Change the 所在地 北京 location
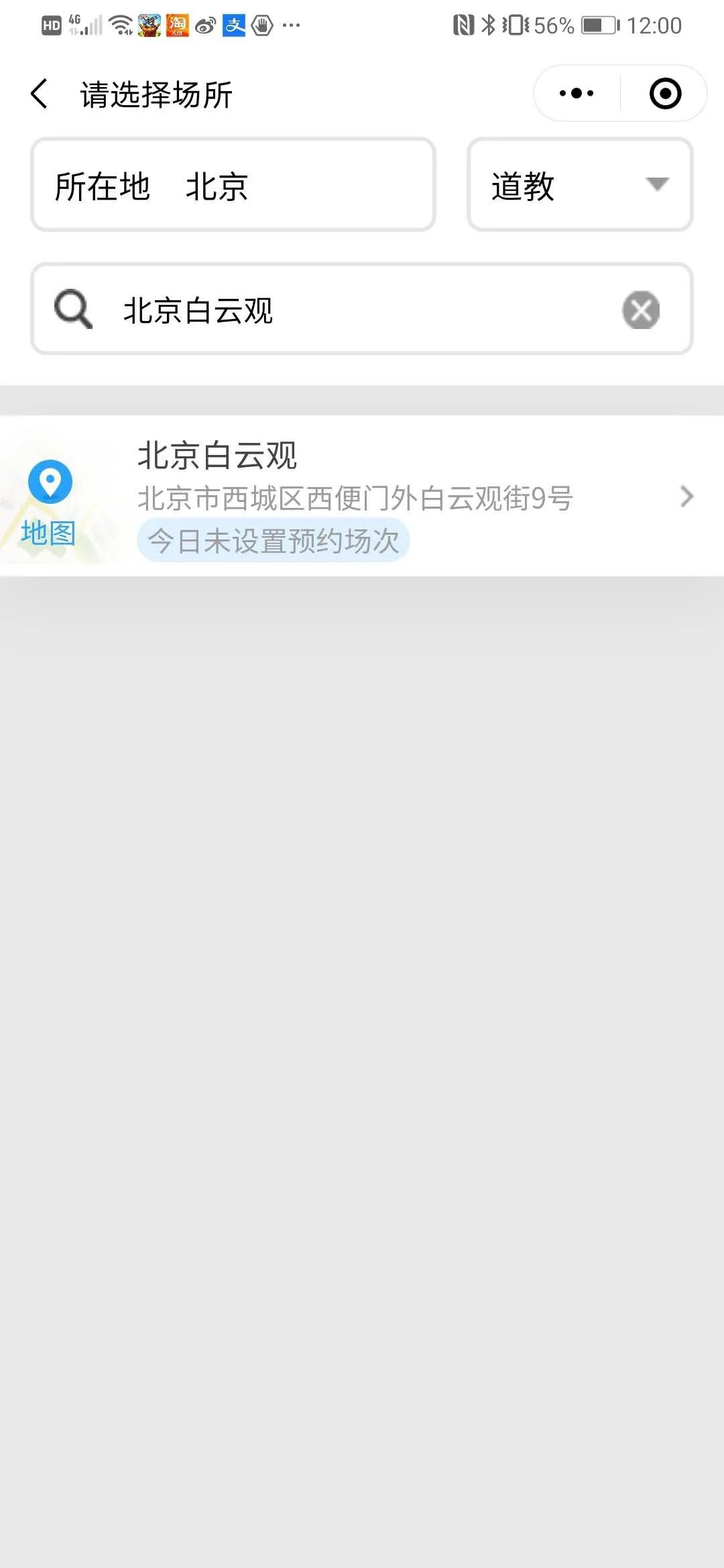724x1568 pixels. coord(233,185)
